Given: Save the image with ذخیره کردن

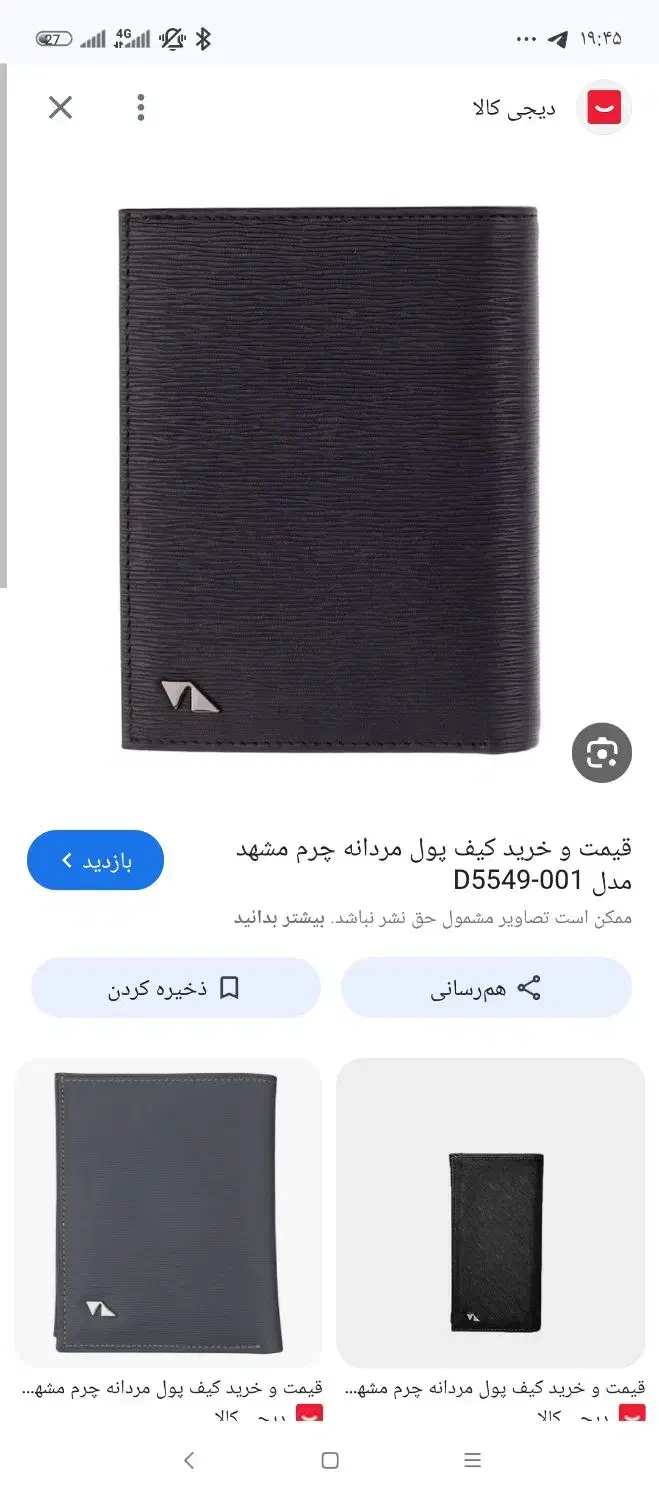Looking at the screenshot, I should tap(175, 988).
